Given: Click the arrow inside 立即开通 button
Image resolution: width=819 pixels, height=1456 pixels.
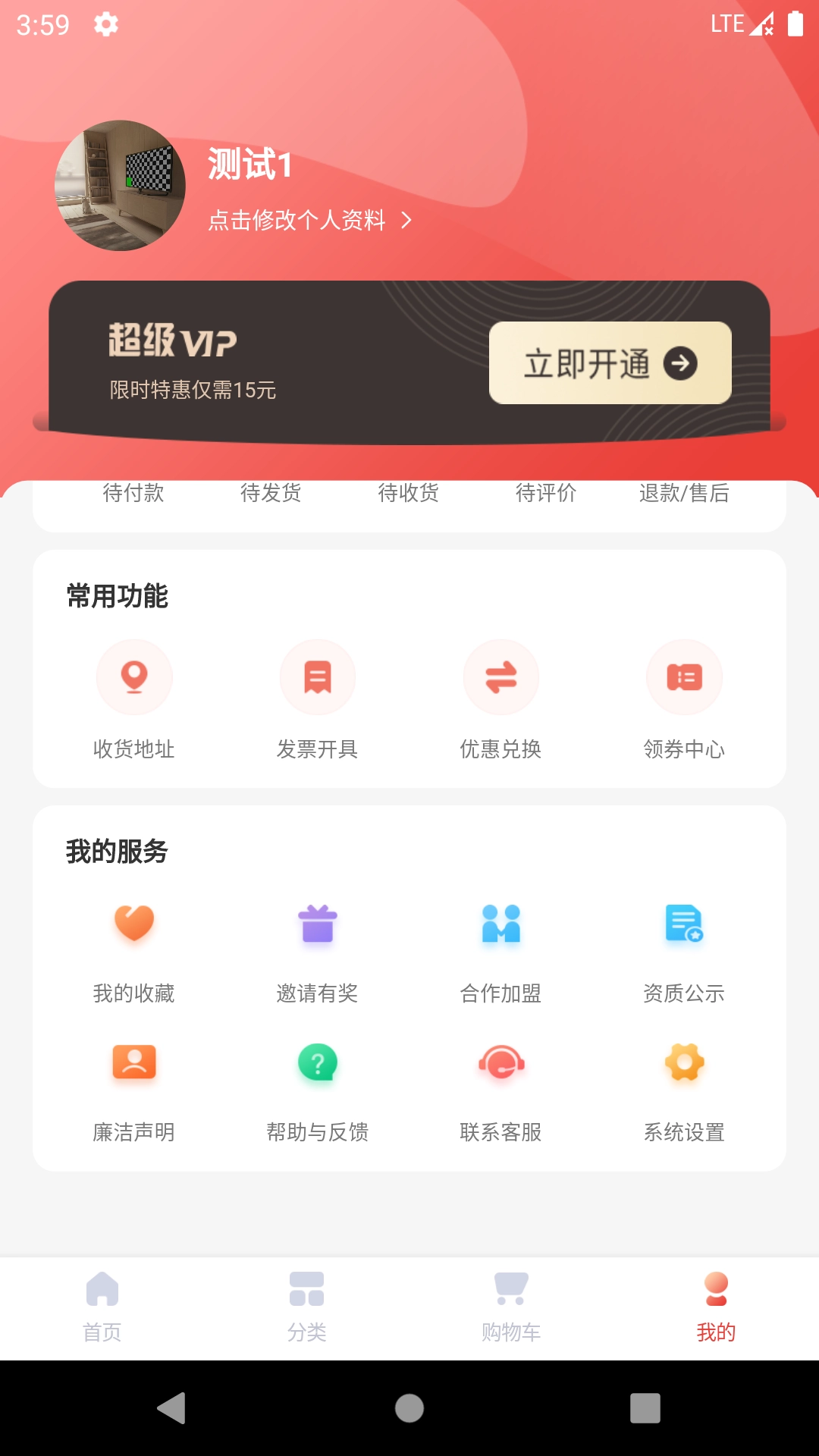Looking at the screenshot, I should [682, 363].
